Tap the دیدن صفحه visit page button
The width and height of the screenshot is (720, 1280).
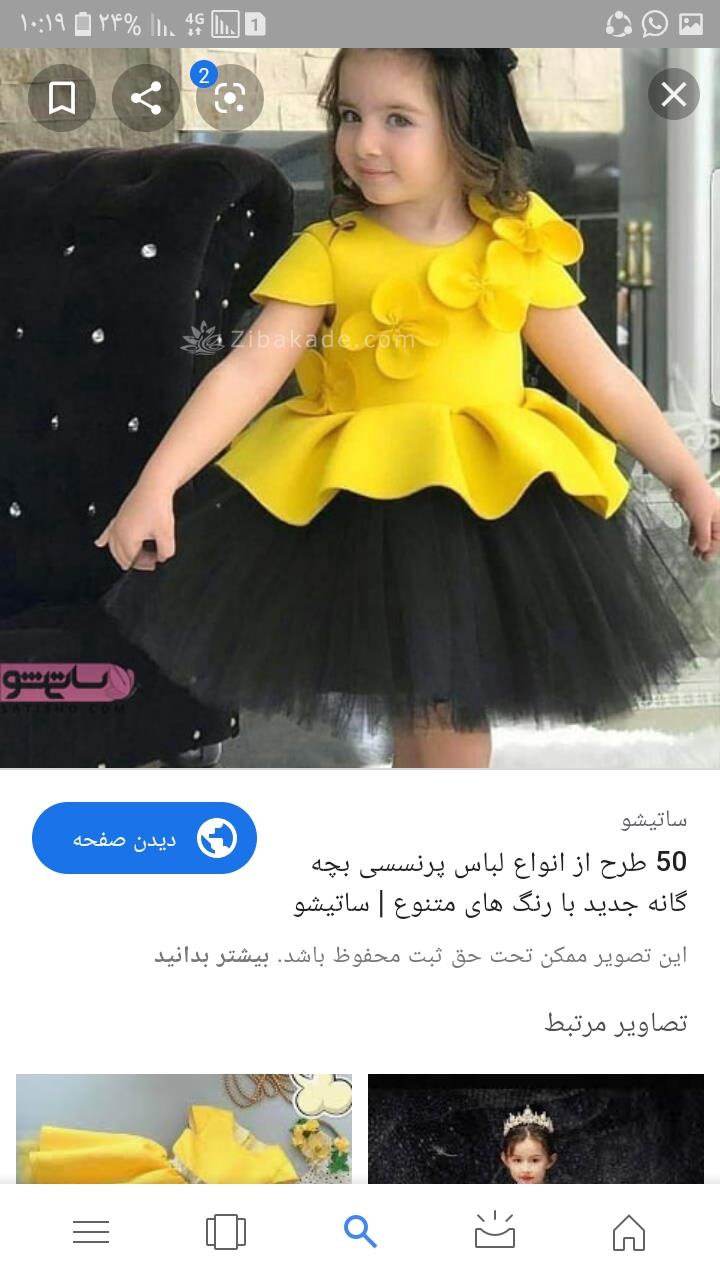click(144, 838)
